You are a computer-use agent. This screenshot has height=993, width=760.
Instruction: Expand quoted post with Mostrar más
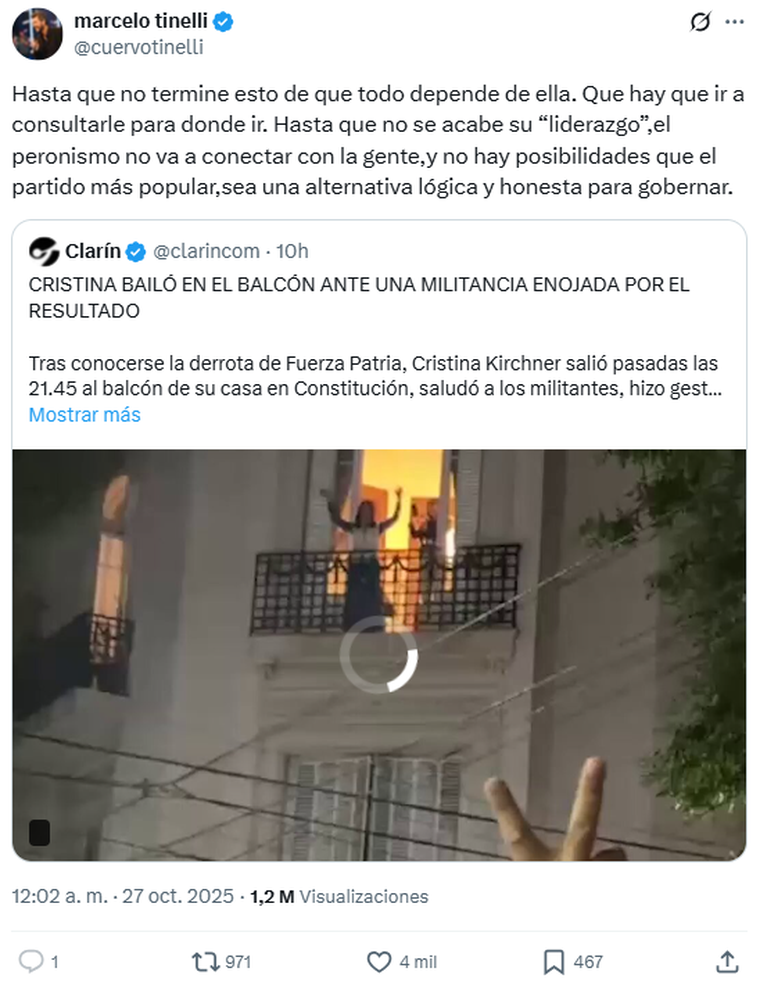[84, 414]
